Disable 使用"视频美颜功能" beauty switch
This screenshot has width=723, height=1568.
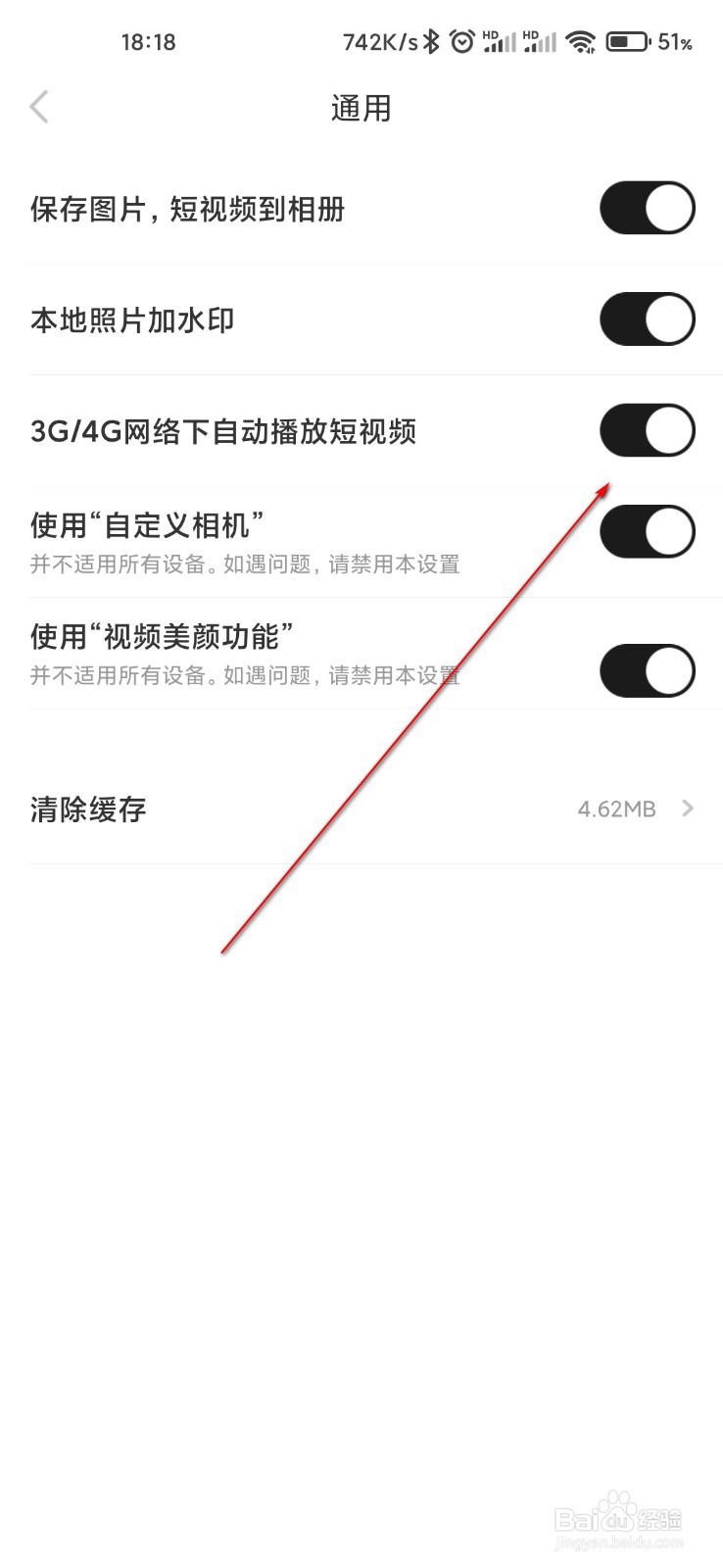[647, 671]
